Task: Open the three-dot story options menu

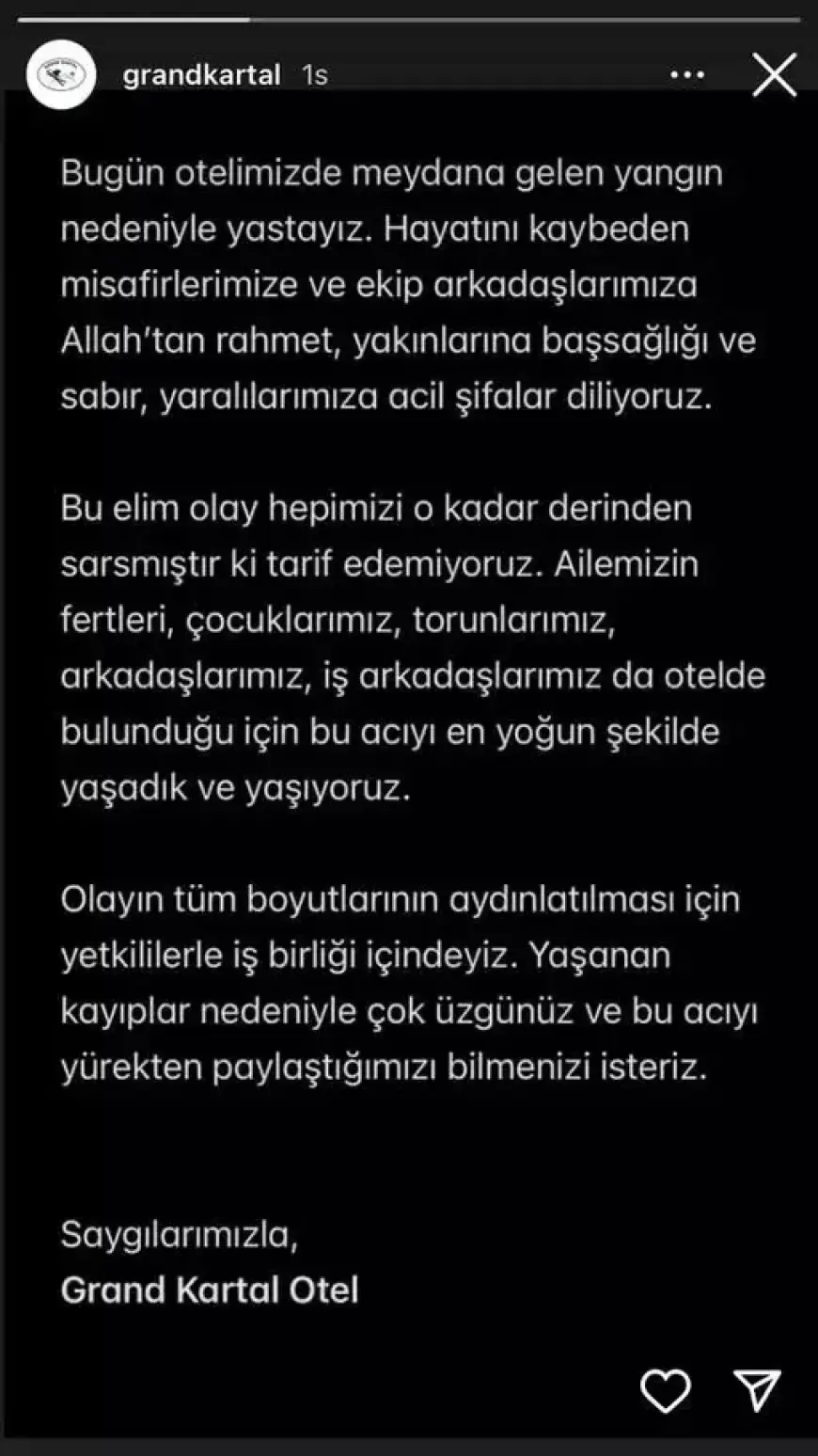Action: tap(686, 75)
